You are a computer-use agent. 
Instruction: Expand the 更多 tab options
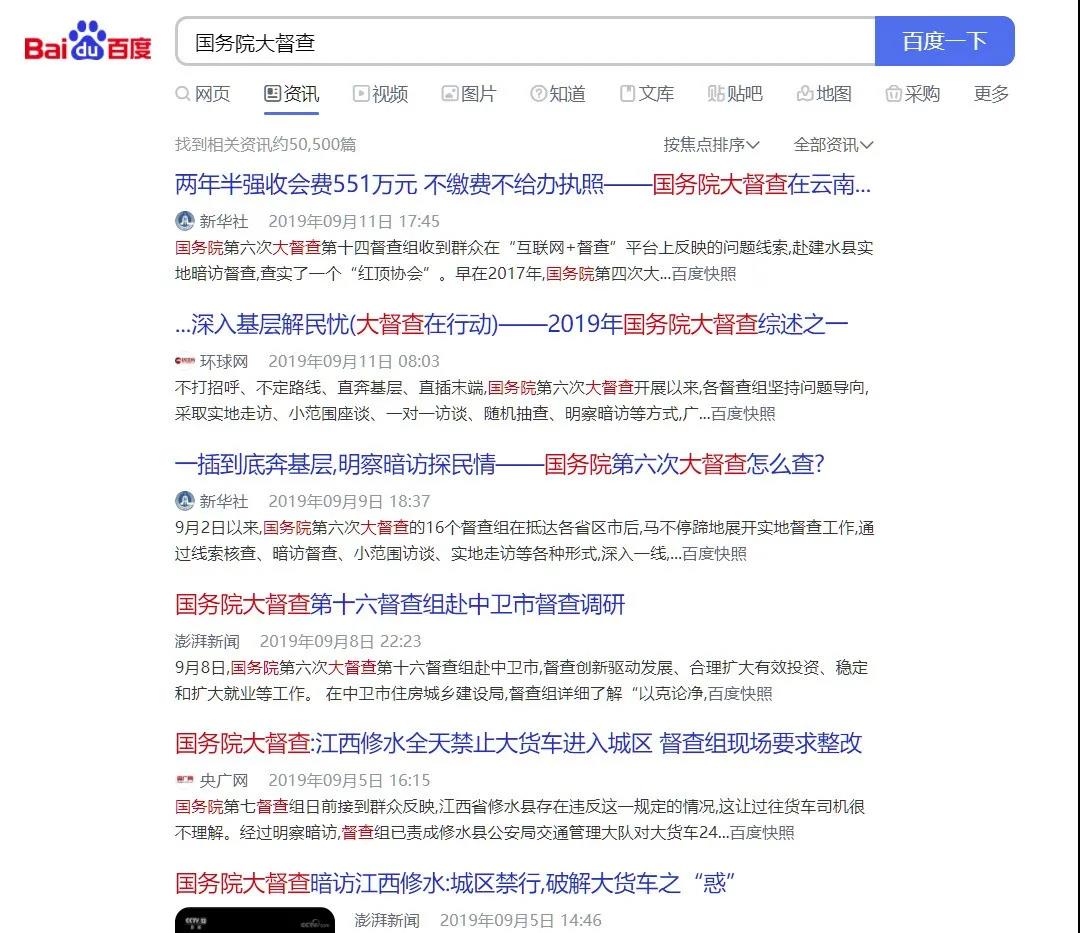point(991,94)
